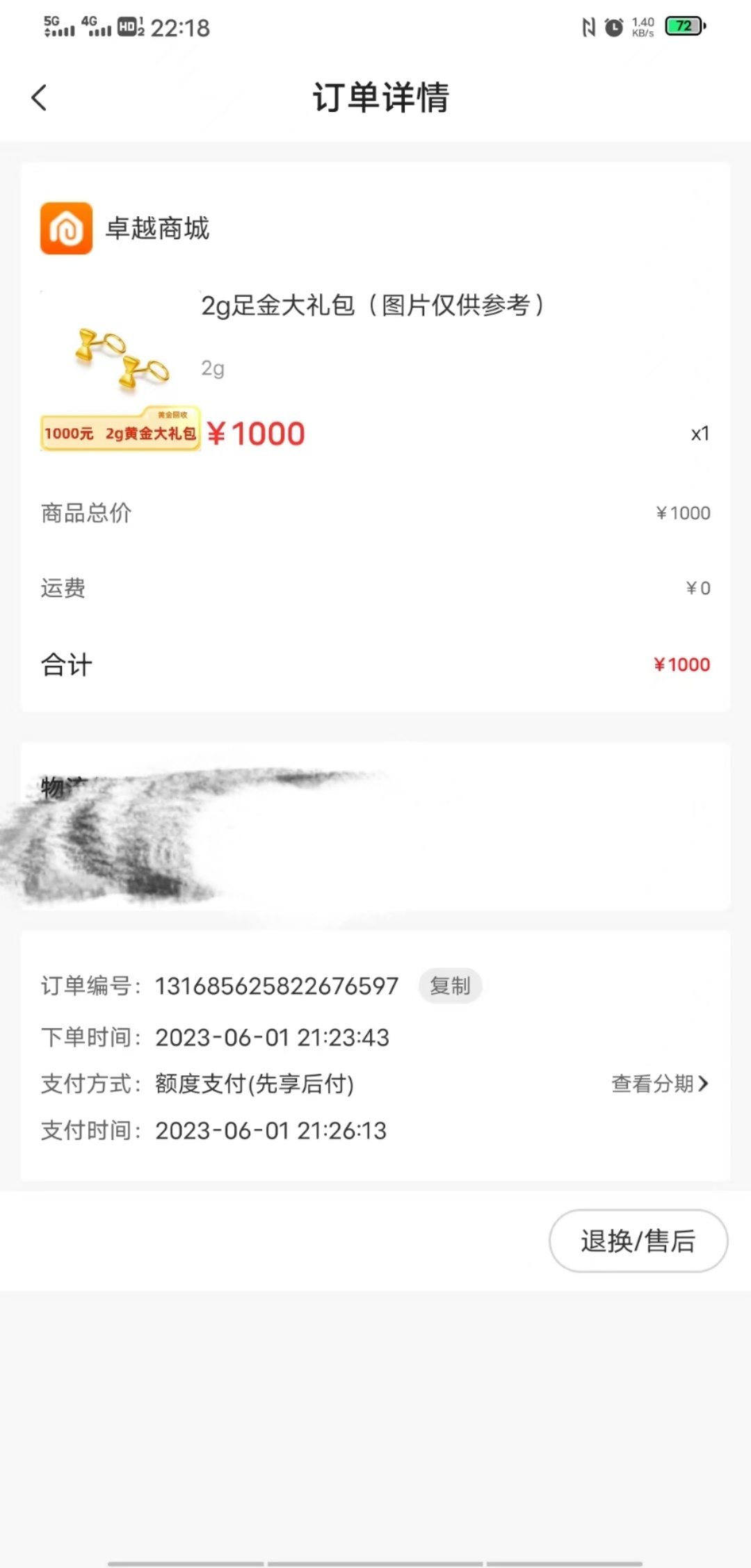Open 查看分期 installment details
The width and height of the screenshot is (751, 1568).
point(660,1084)
